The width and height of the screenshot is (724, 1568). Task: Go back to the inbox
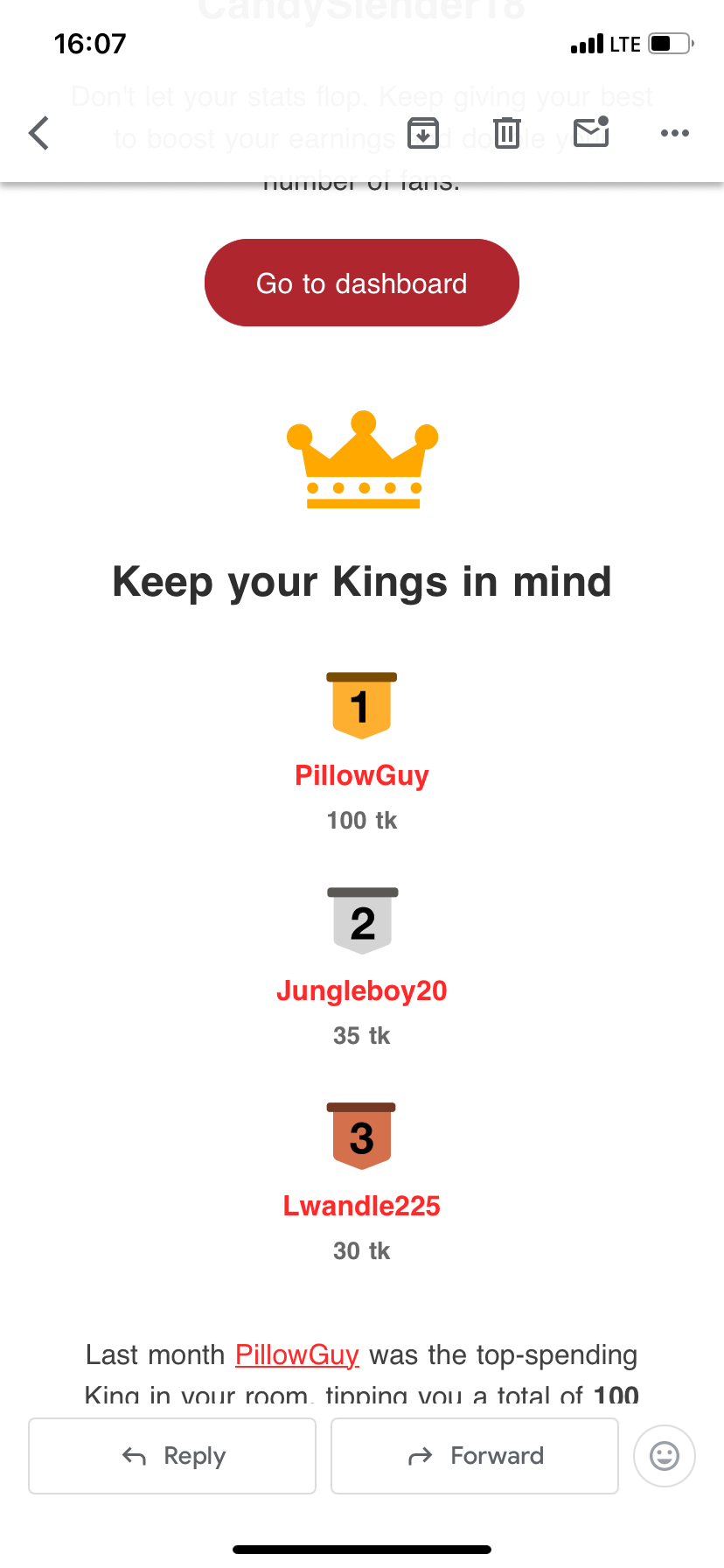[39, 133]
